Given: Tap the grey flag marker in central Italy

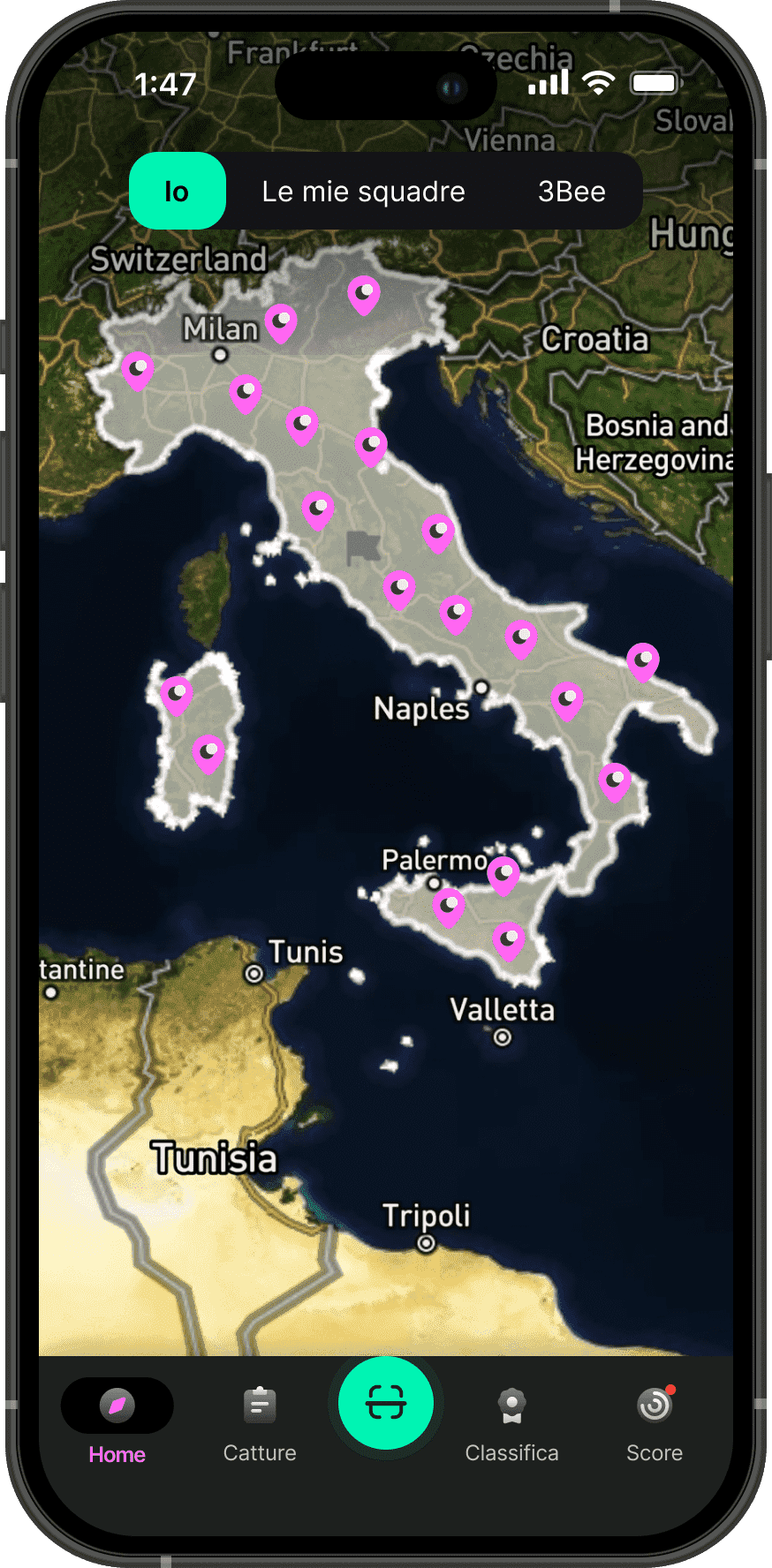Looking at the screenshot, I should pyautogui.click(x=362, y=547).
